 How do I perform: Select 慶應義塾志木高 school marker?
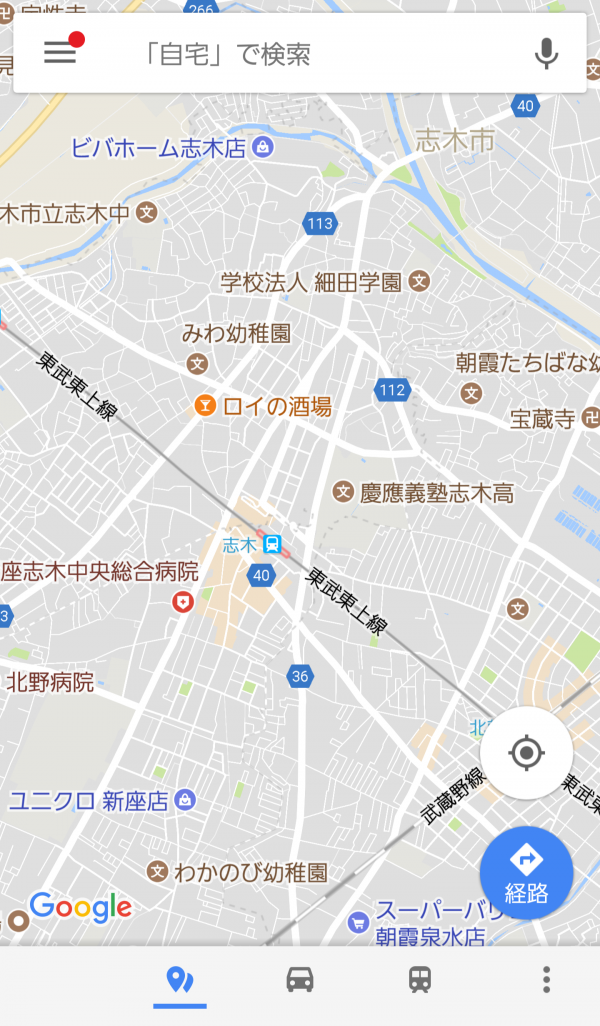coord(343,492)
